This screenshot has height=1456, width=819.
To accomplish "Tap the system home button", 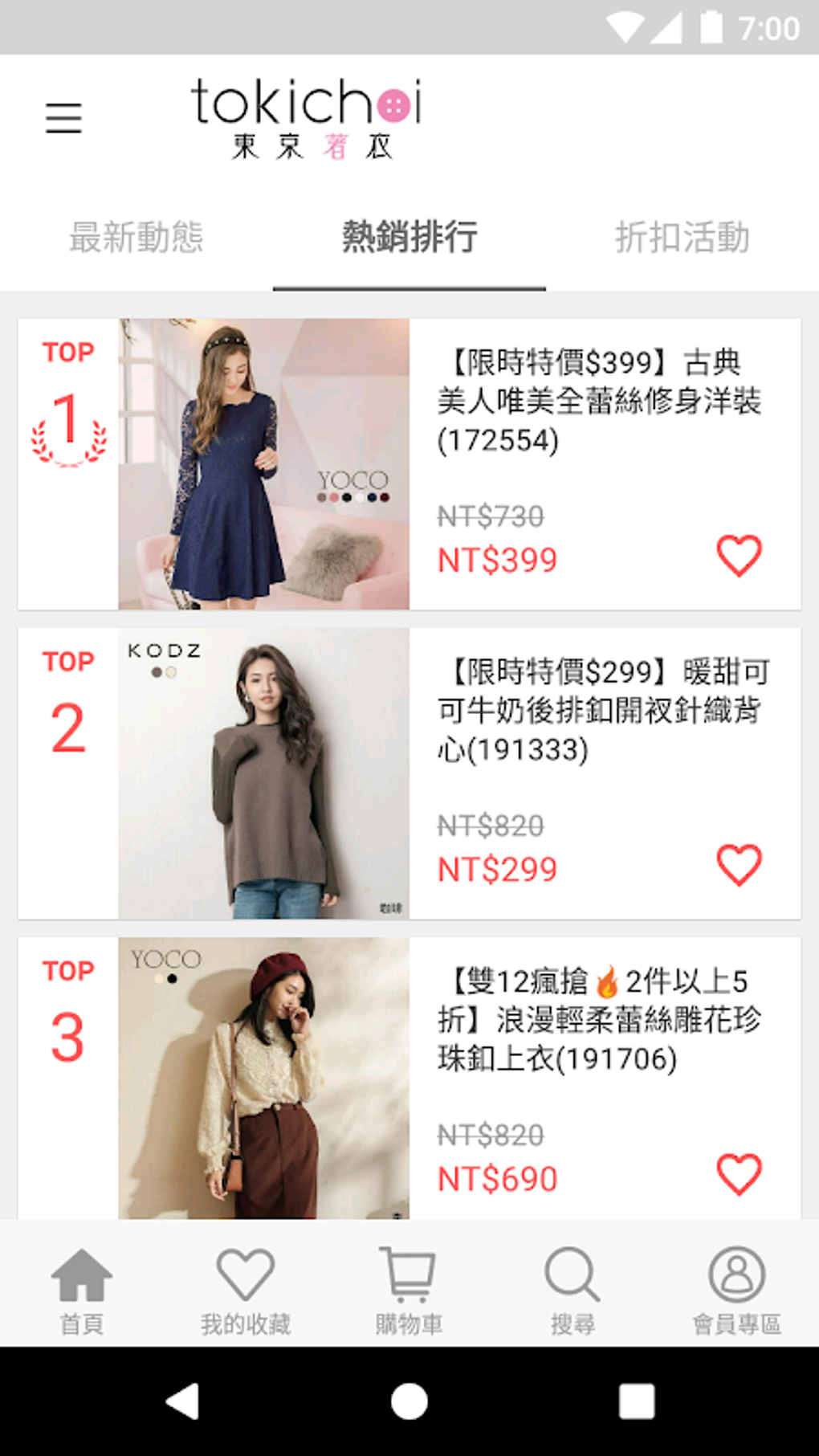I will point(409,1401).
